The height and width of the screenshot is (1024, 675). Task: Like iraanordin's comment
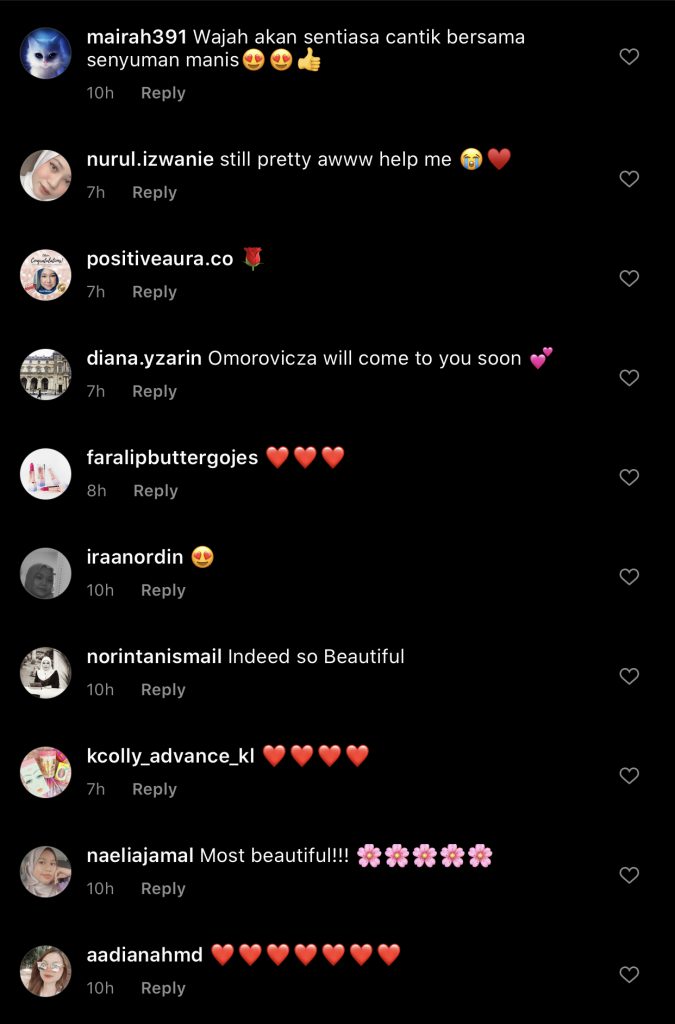click(629, 577)
